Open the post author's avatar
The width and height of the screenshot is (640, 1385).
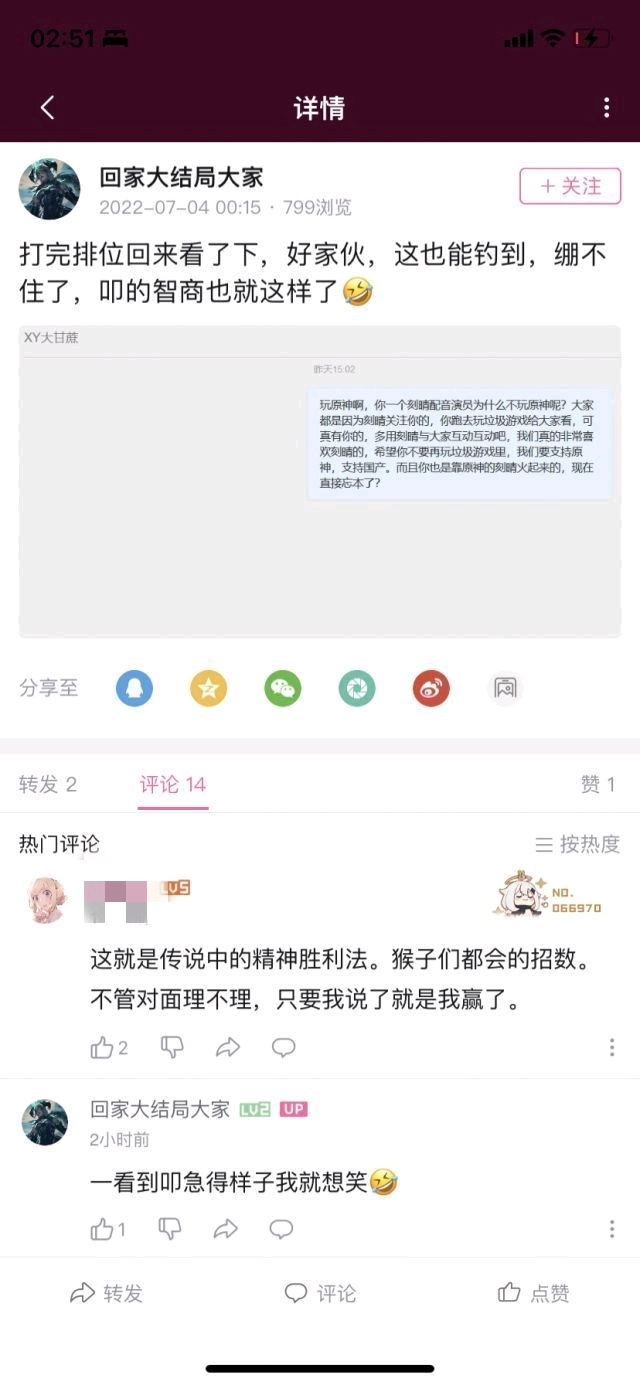coord(49,189)
